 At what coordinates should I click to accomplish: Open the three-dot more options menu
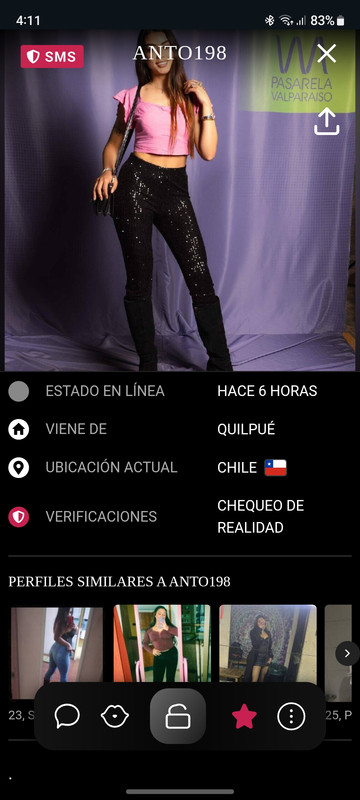click(x=291, y=716)
